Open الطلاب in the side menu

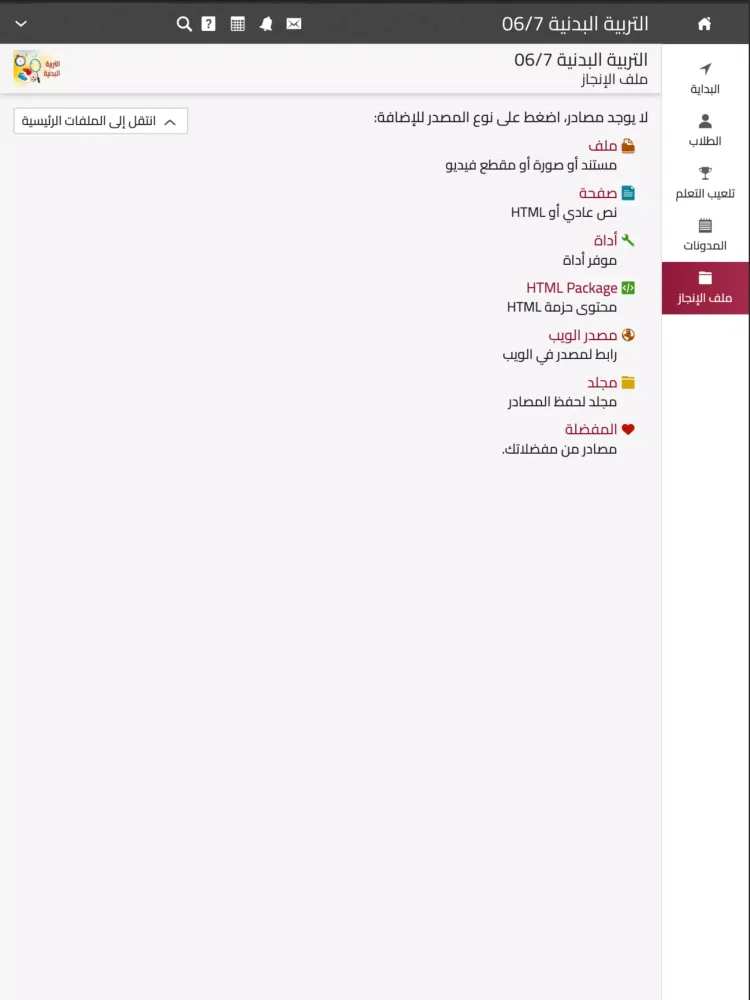pos(705,130)
